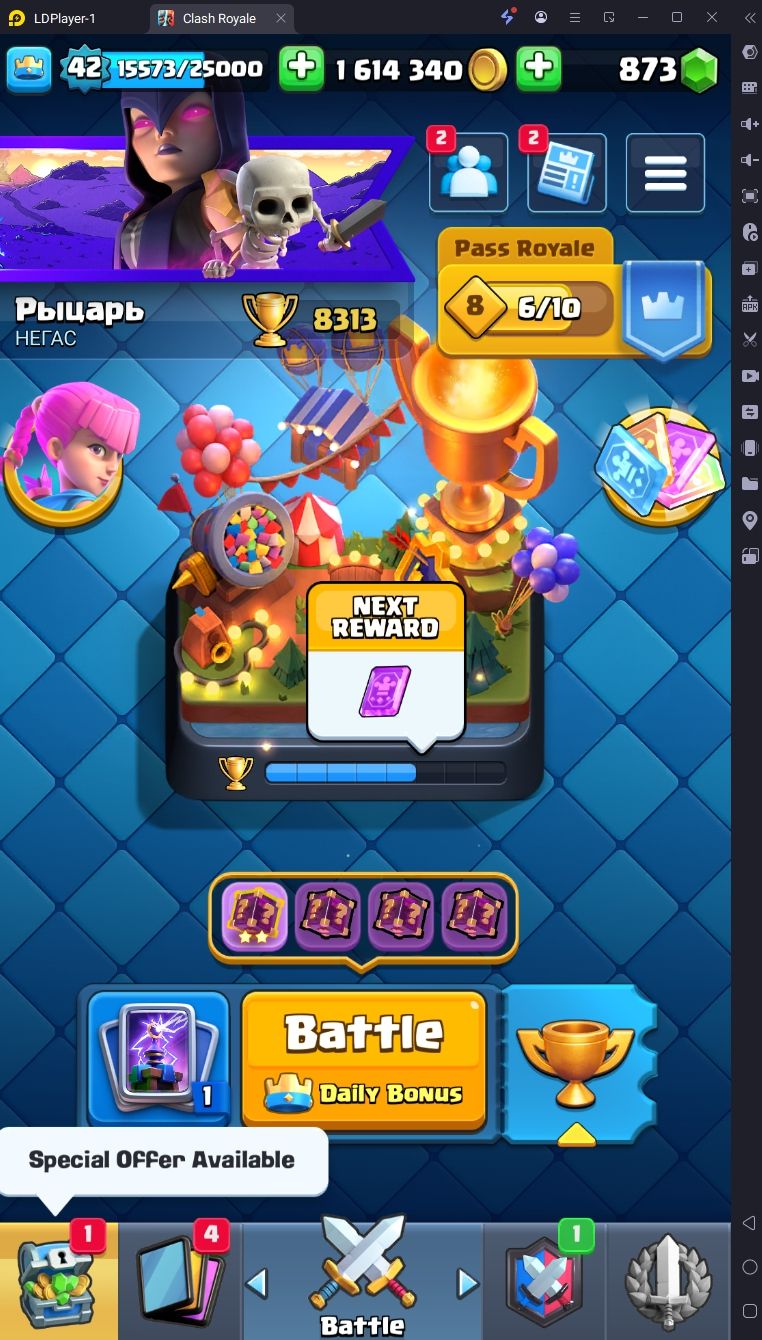The height and width of the screenshot is (1340, 762).
Task: Open the trophy road game mode selector
Action: [577, 1064]
